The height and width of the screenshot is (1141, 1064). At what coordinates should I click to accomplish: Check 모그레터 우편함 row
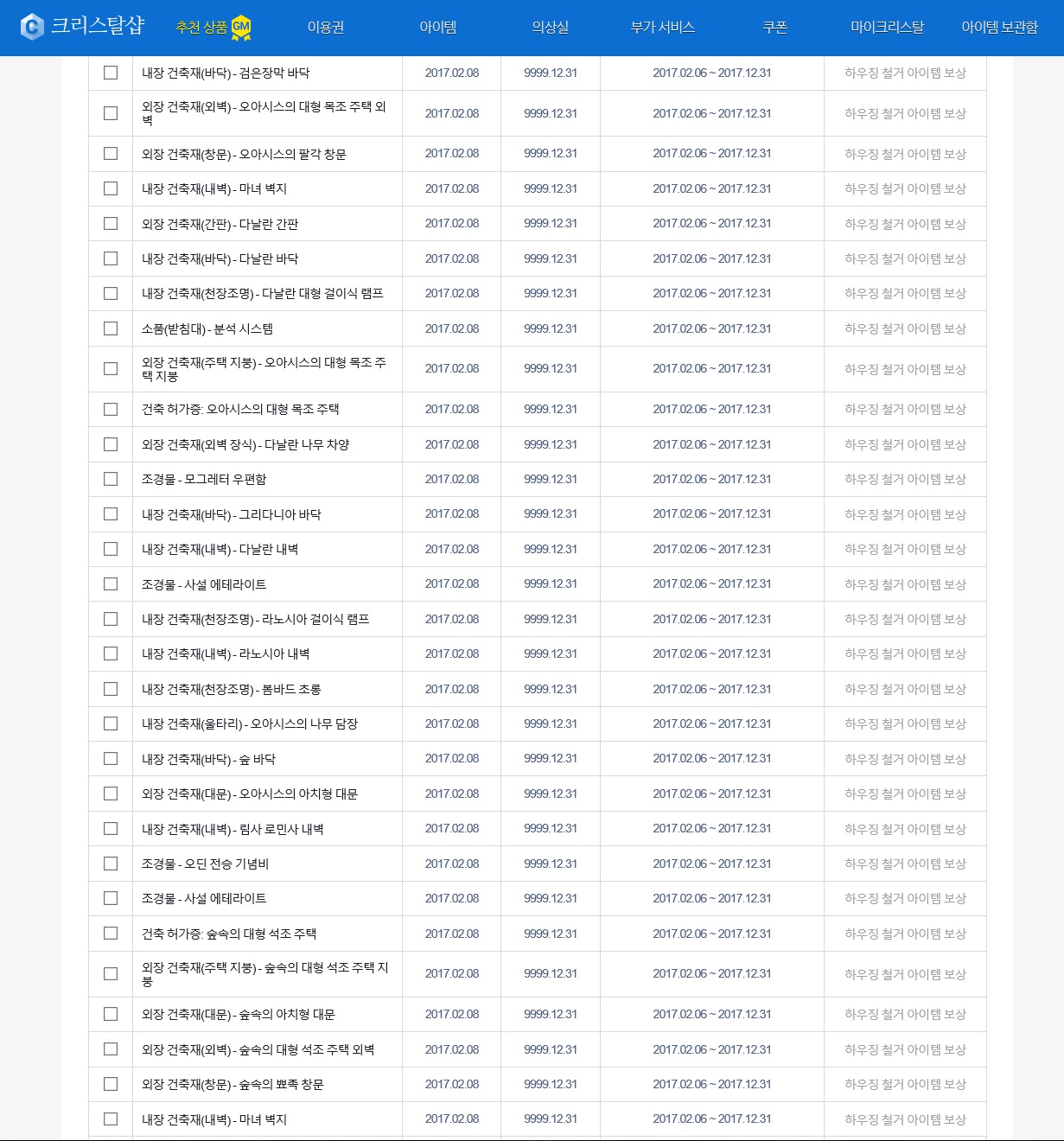(x=111, y=479)
